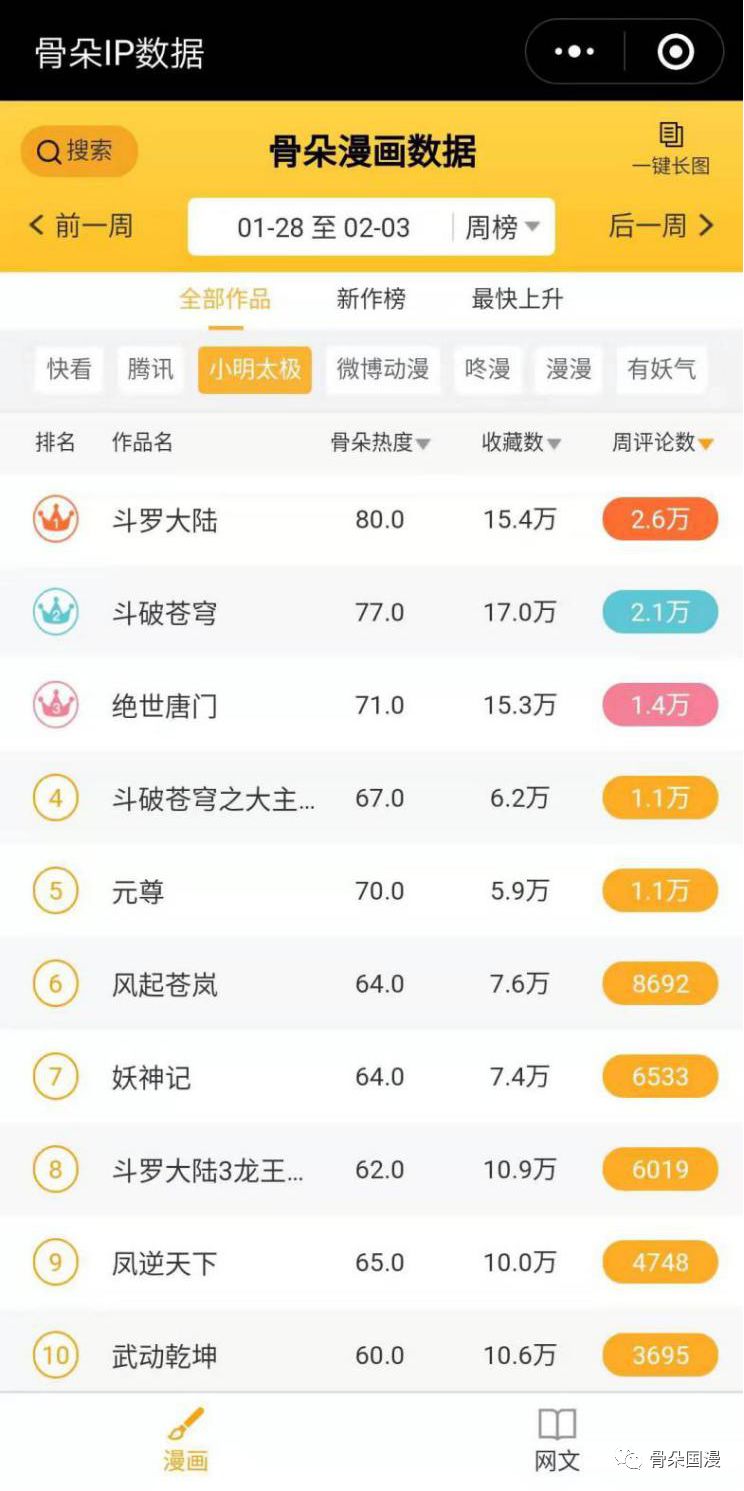The height and width of the screenshot is (1491, 744).
Task: Select the 微博动漫 platform chip
Action: (382, 369)
